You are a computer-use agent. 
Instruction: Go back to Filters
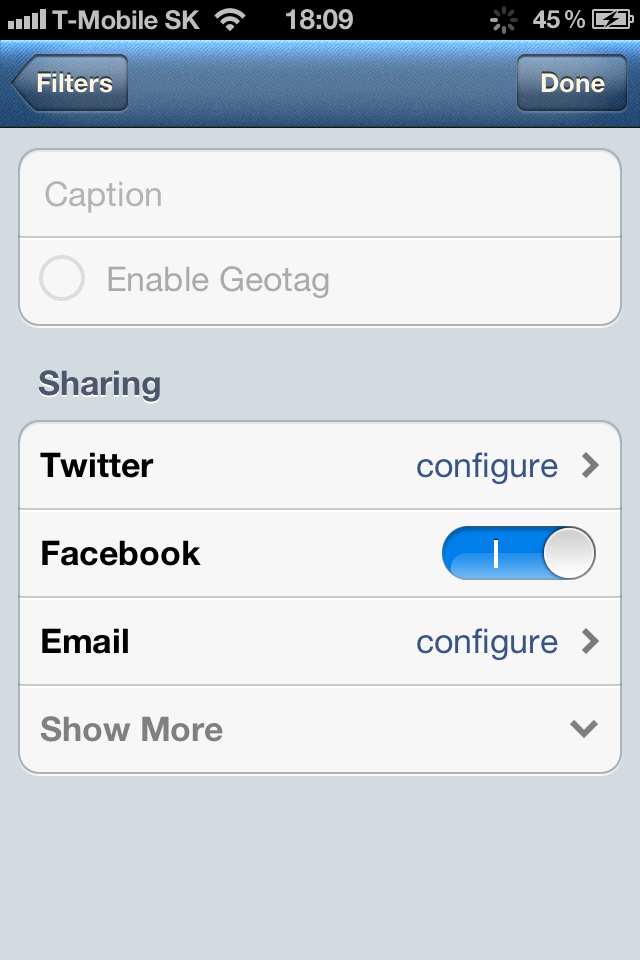pyautogui.click(x=72, y=83)
